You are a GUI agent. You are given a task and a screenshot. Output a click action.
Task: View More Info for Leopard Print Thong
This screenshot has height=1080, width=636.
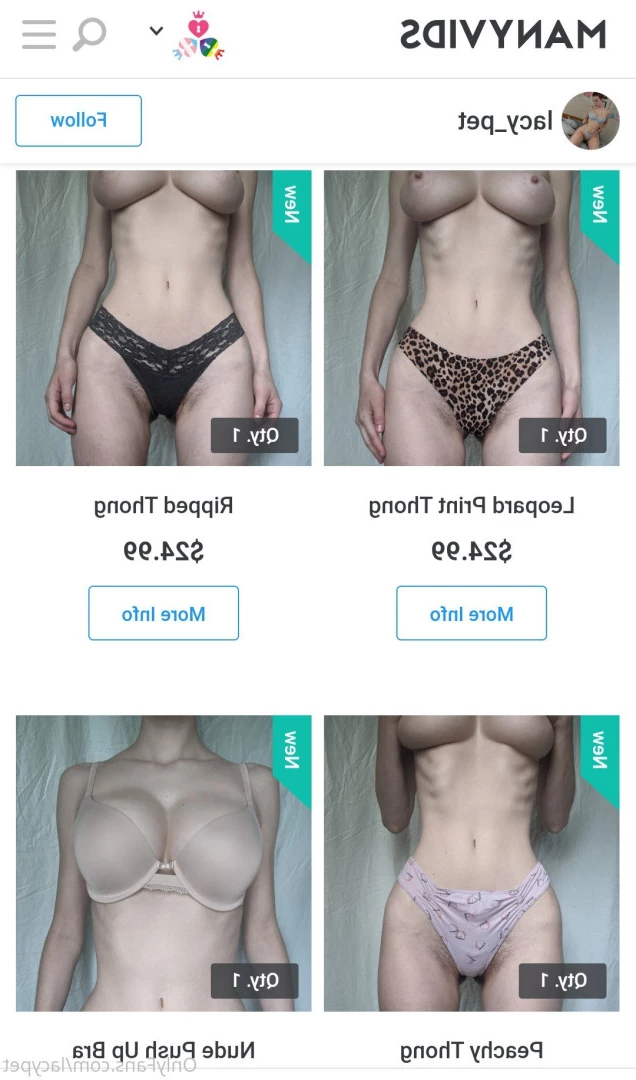(471, 613)
